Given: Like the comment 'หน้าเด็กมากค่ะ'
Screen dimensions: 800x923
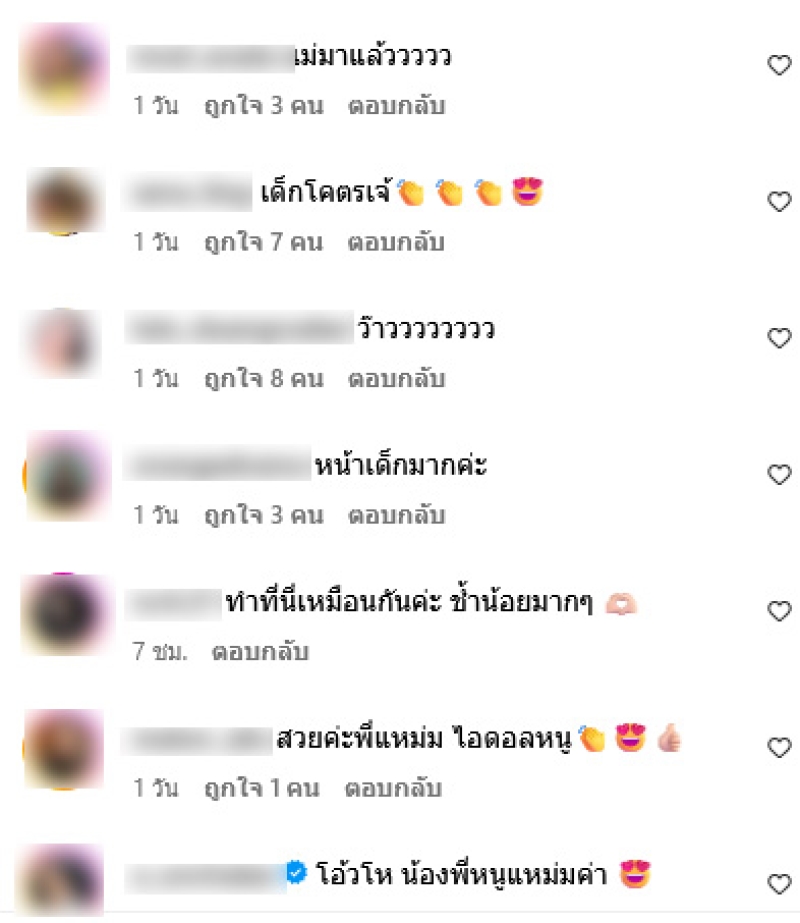Looking at the screenshot, I should [x=779, y=475].
